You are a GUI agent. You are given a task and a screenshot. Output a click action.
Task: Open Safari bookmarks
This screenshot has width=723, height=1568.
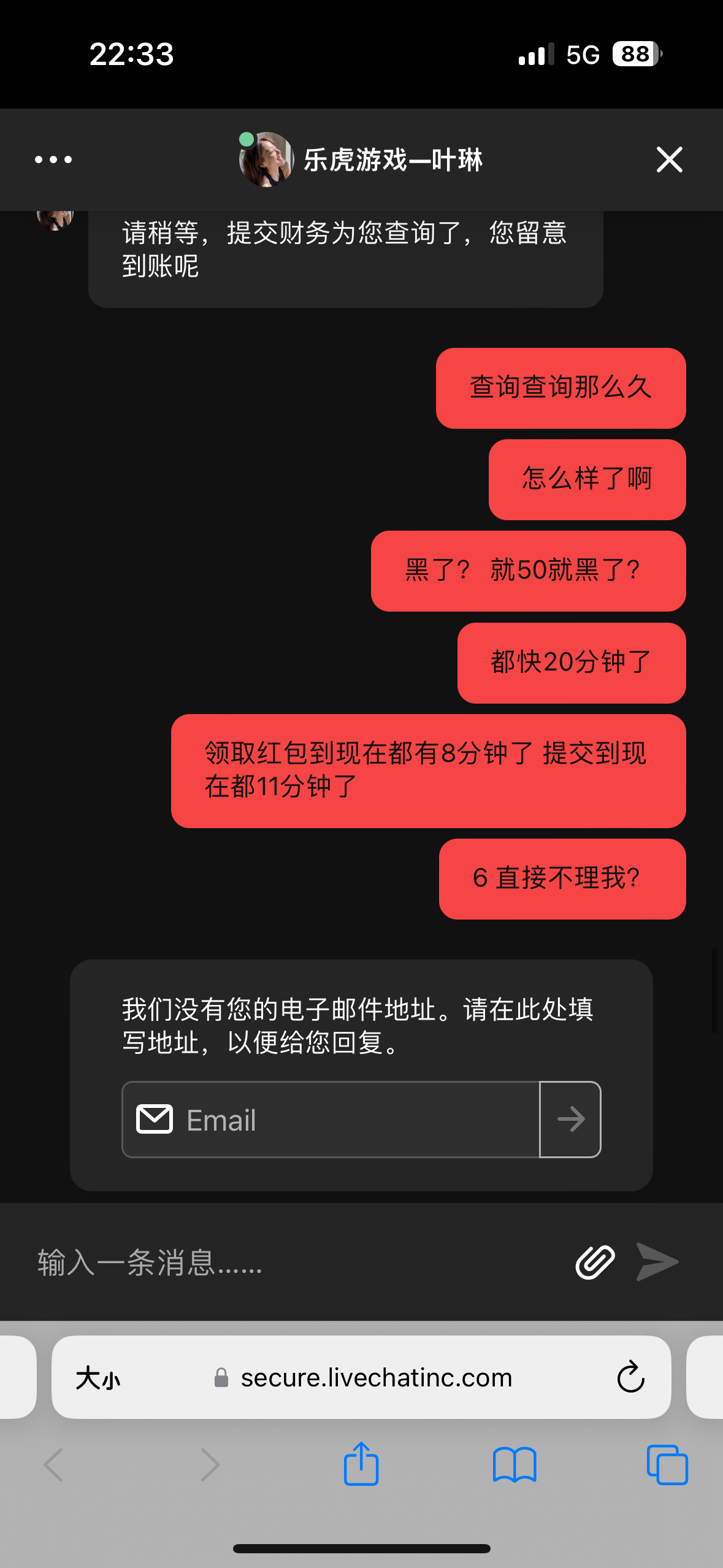(515, 1465)
